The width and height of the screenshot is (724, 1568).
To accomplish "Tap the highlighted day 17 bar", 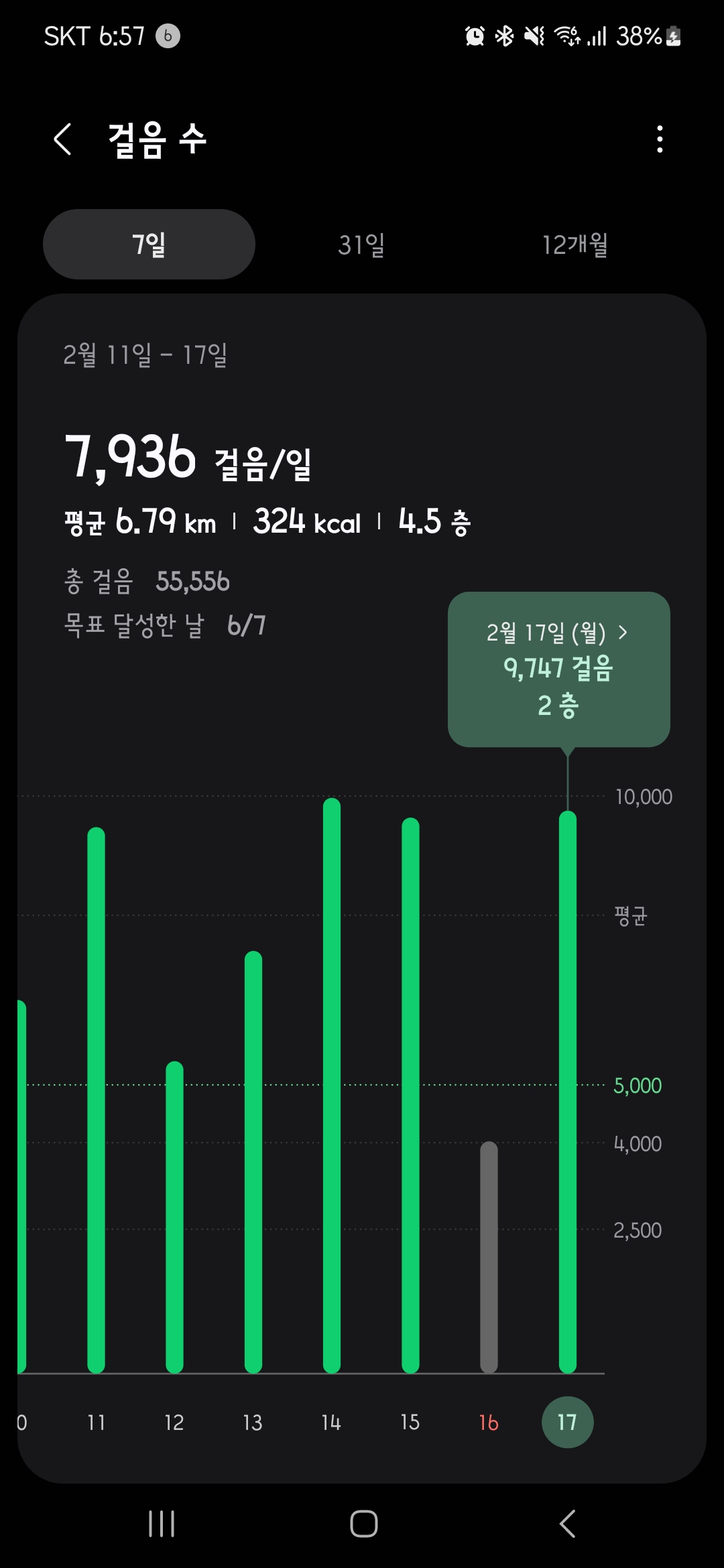I will pos(568,1092).
